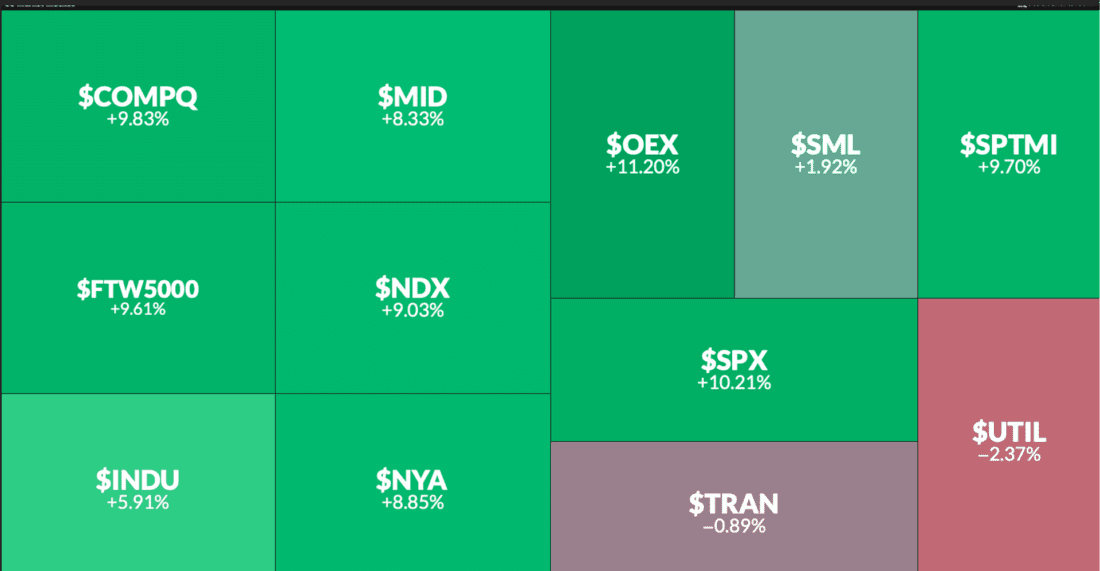The height and width of the screenshot is (571, 1100).
Task: Open the $COMPQ index tile
Action: [x=138, y=106]
